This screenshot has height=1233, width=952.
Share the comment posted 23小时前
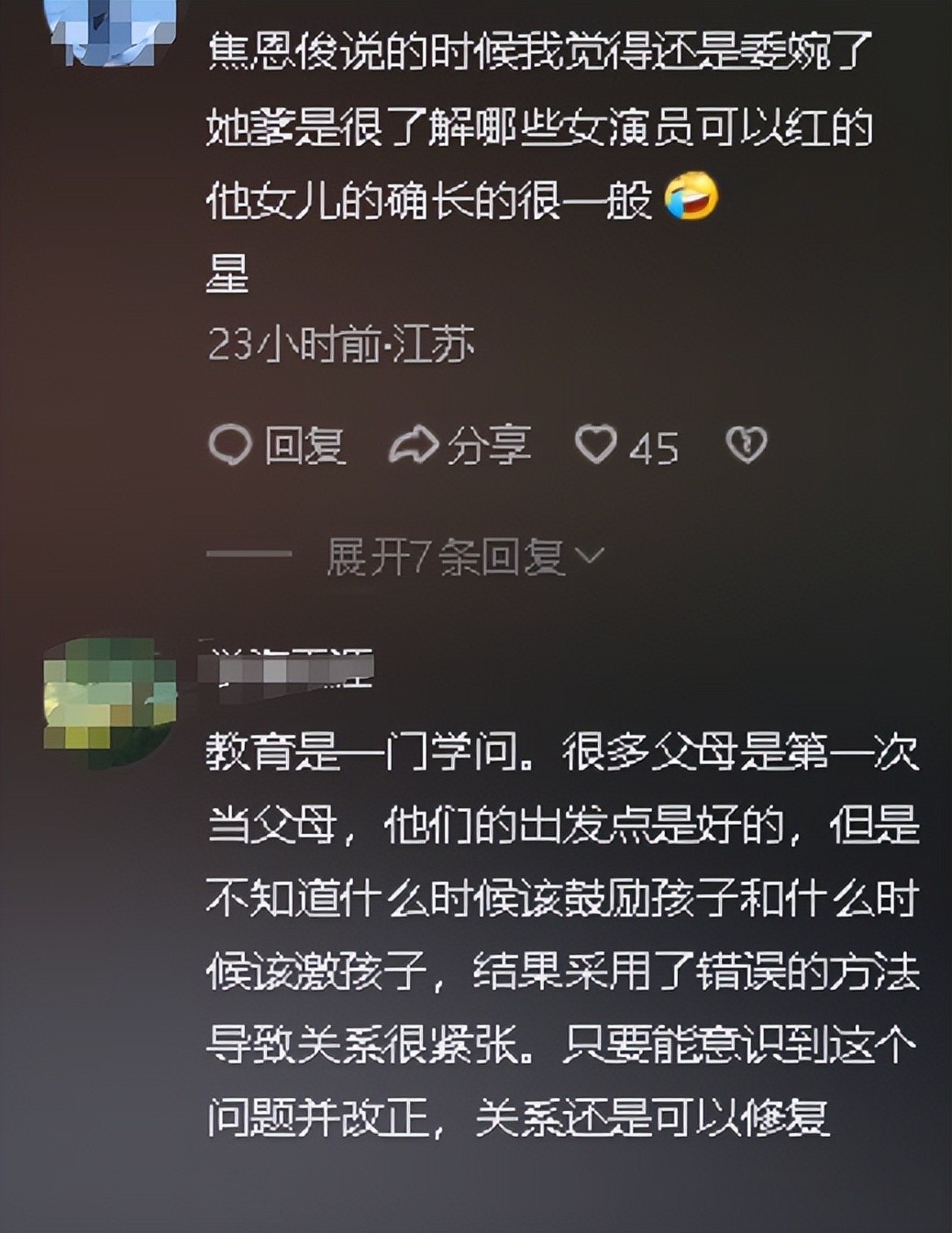(460, 447)
